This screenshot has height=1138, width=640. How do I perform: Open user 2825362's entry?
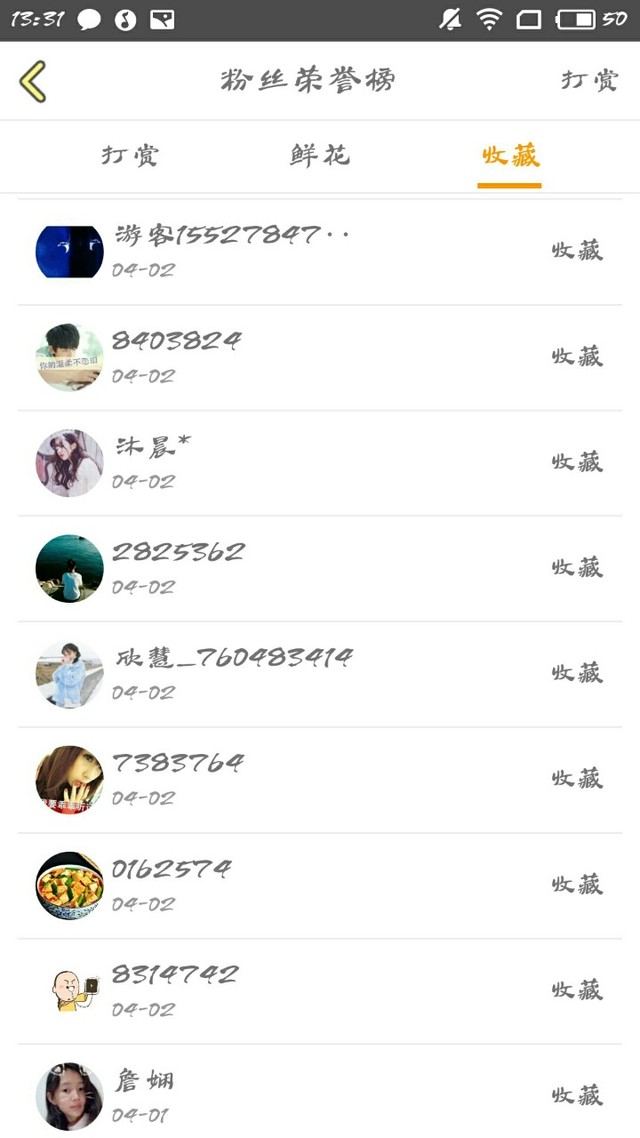point(320,569)
